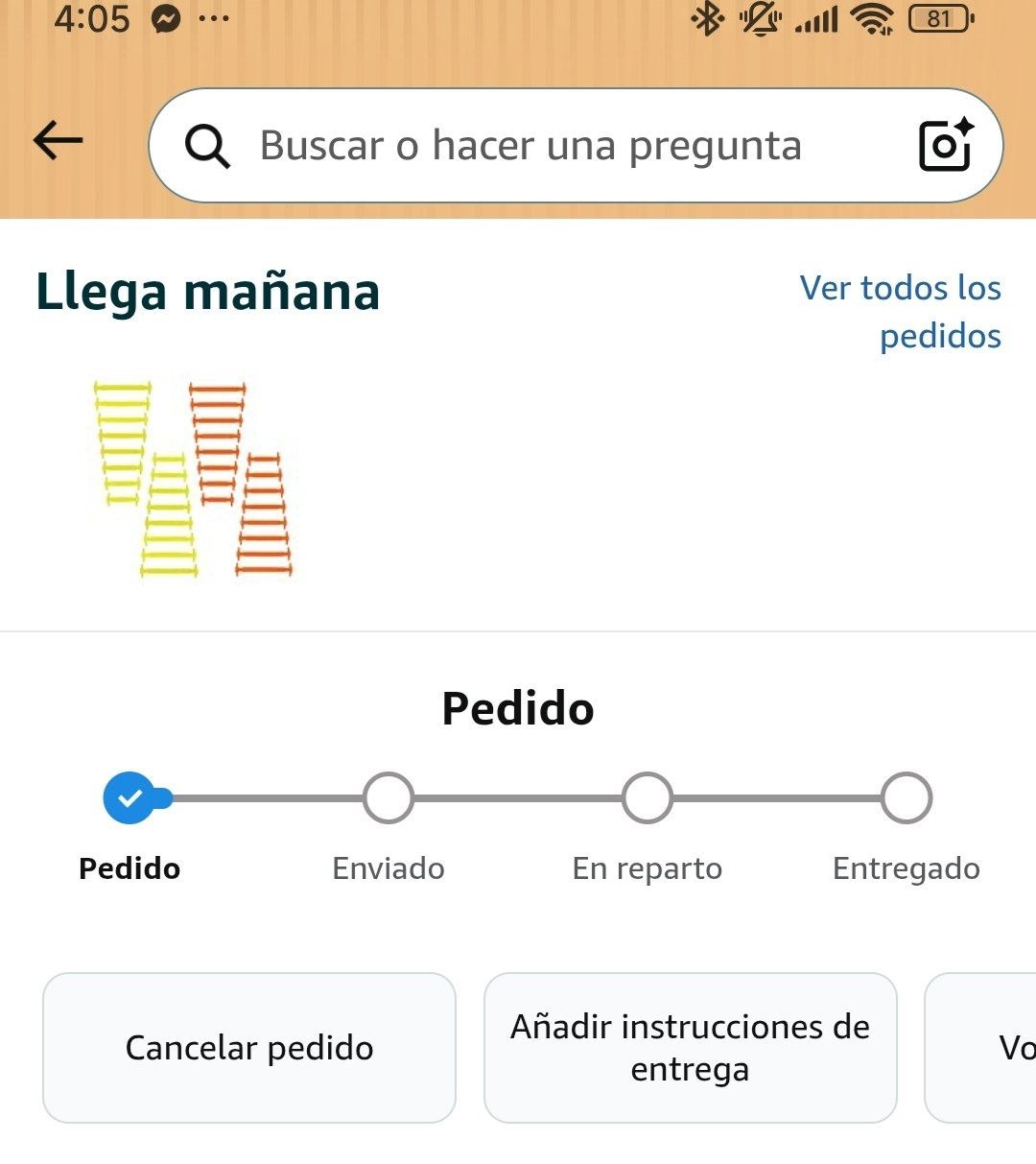The width and height of the screenshot is (1036, 1164).
Task: Choose 'Añadir instrucciones de entrega'
Action: click(x=690, y=1048)
